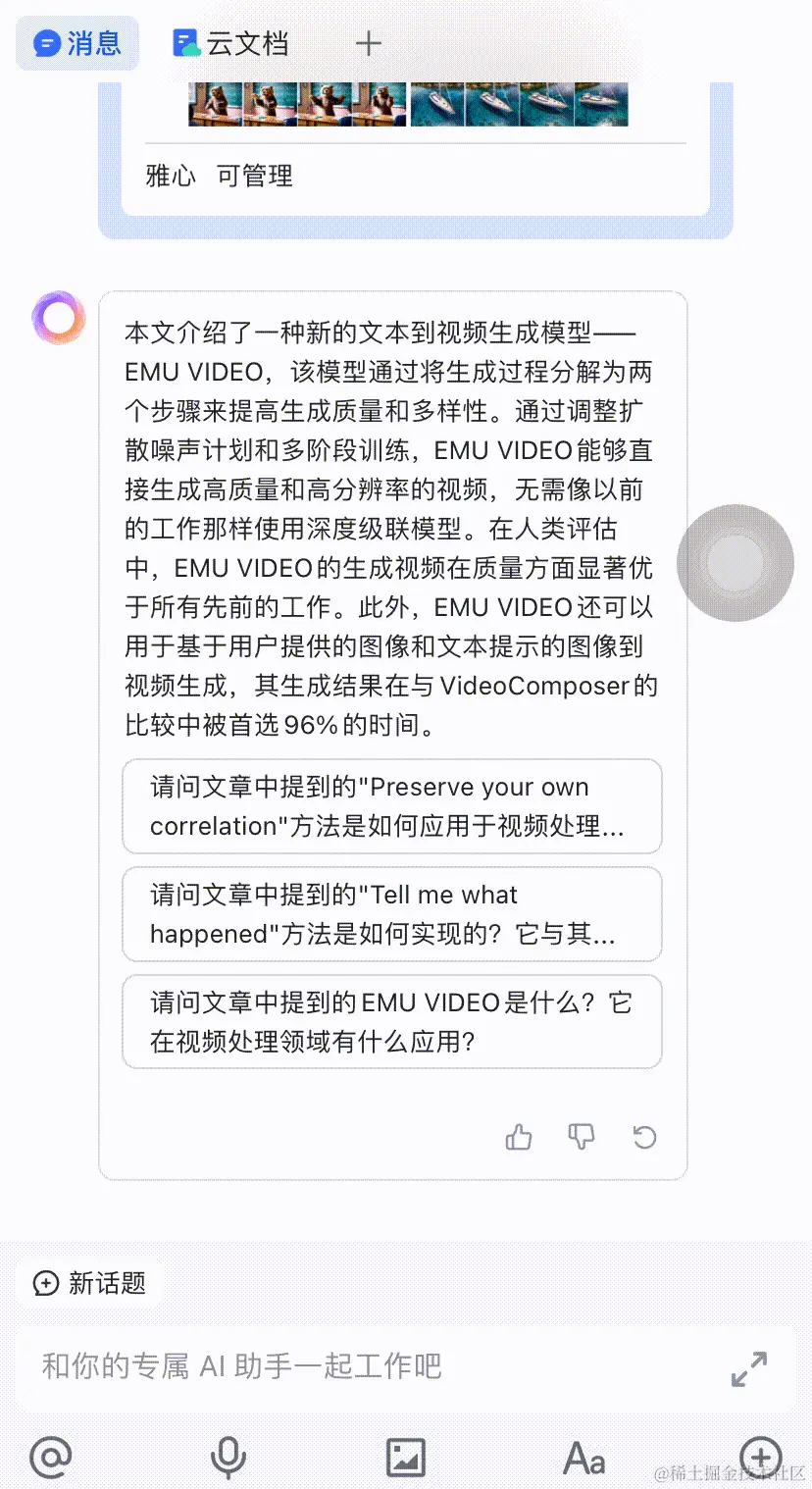Mention someone with the @ icon

pyautogui.click(x=51, y=1457)
